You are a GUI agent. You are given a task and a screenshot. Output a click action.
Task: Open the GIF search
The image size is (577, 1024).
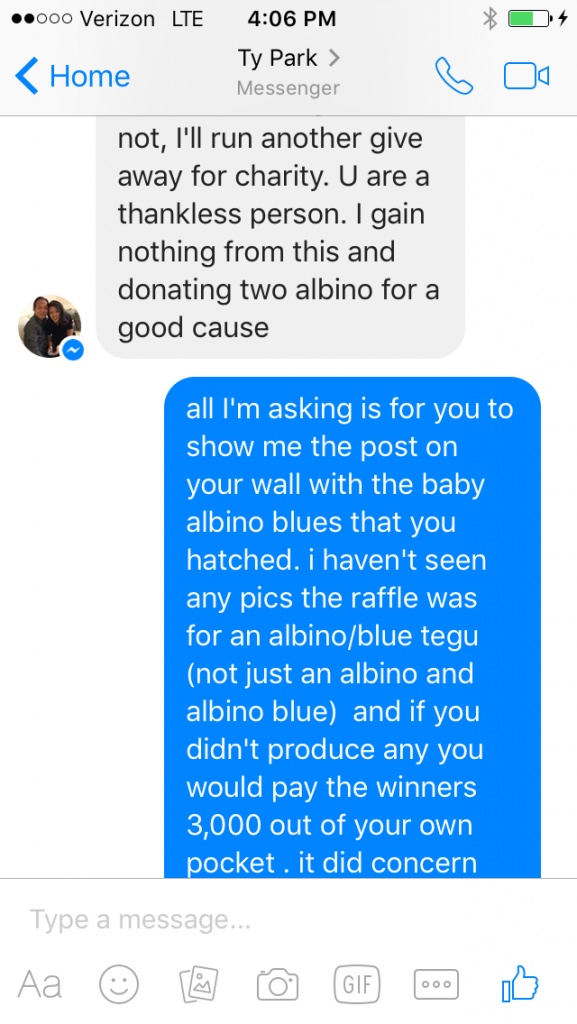pyautogui.click(x=357, y=984)
